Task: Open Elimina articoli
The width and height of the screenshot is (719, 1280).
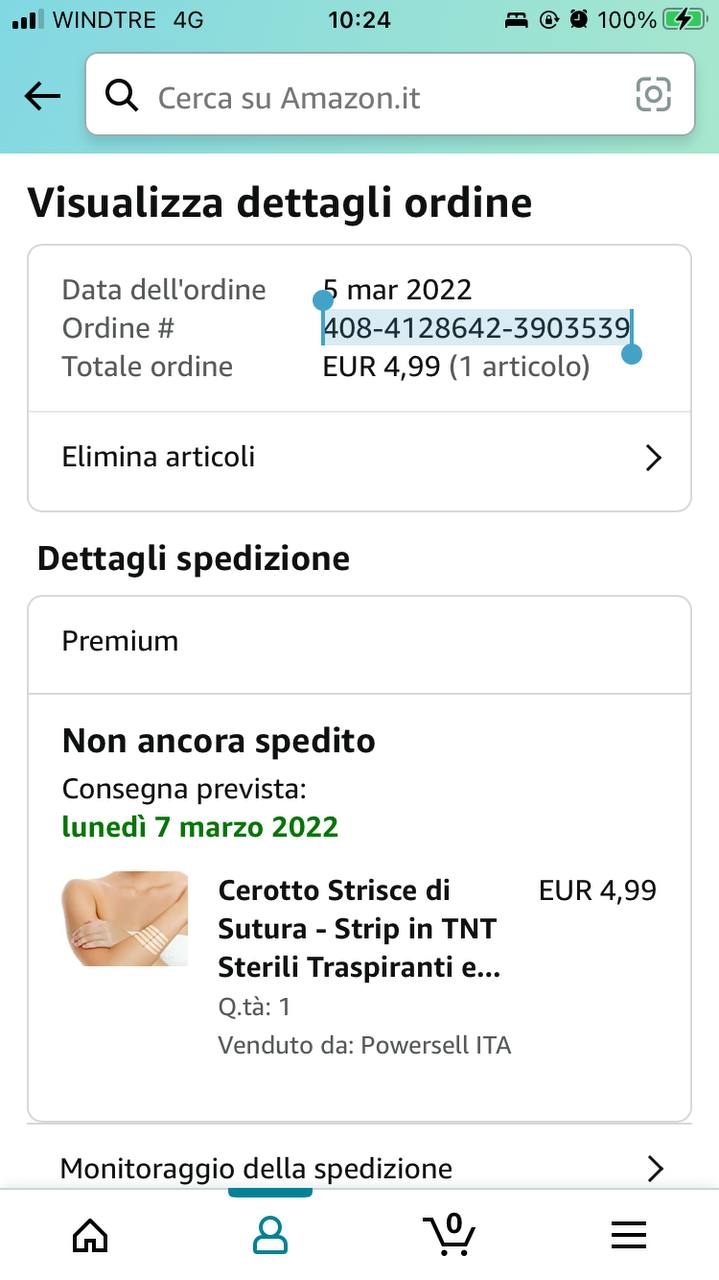Action: coord(359,458)
